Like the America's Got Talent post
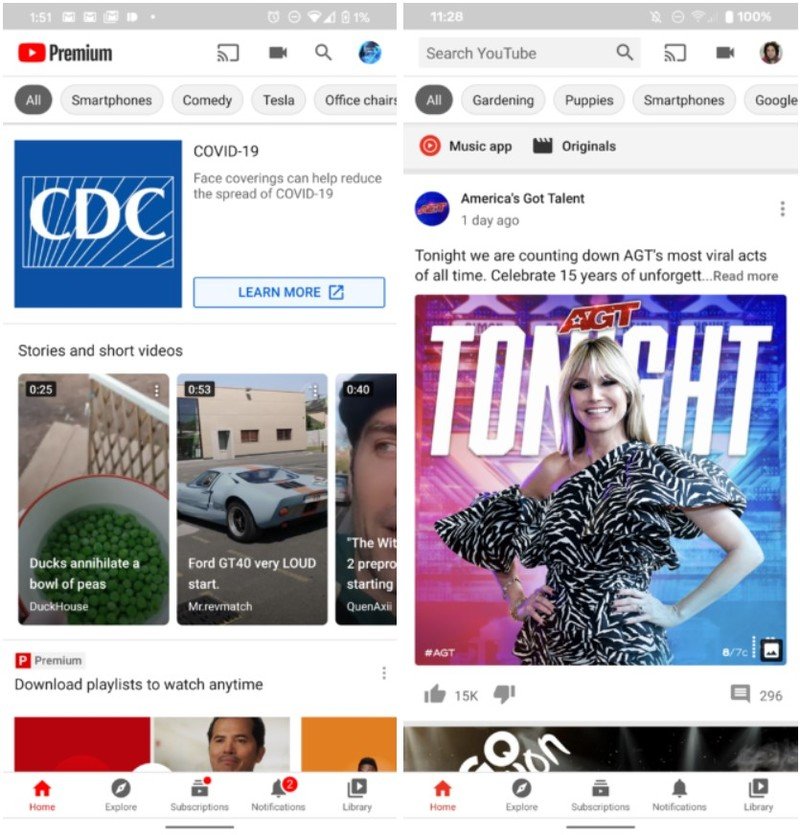 pyautogui.click(x=434, y=694)
